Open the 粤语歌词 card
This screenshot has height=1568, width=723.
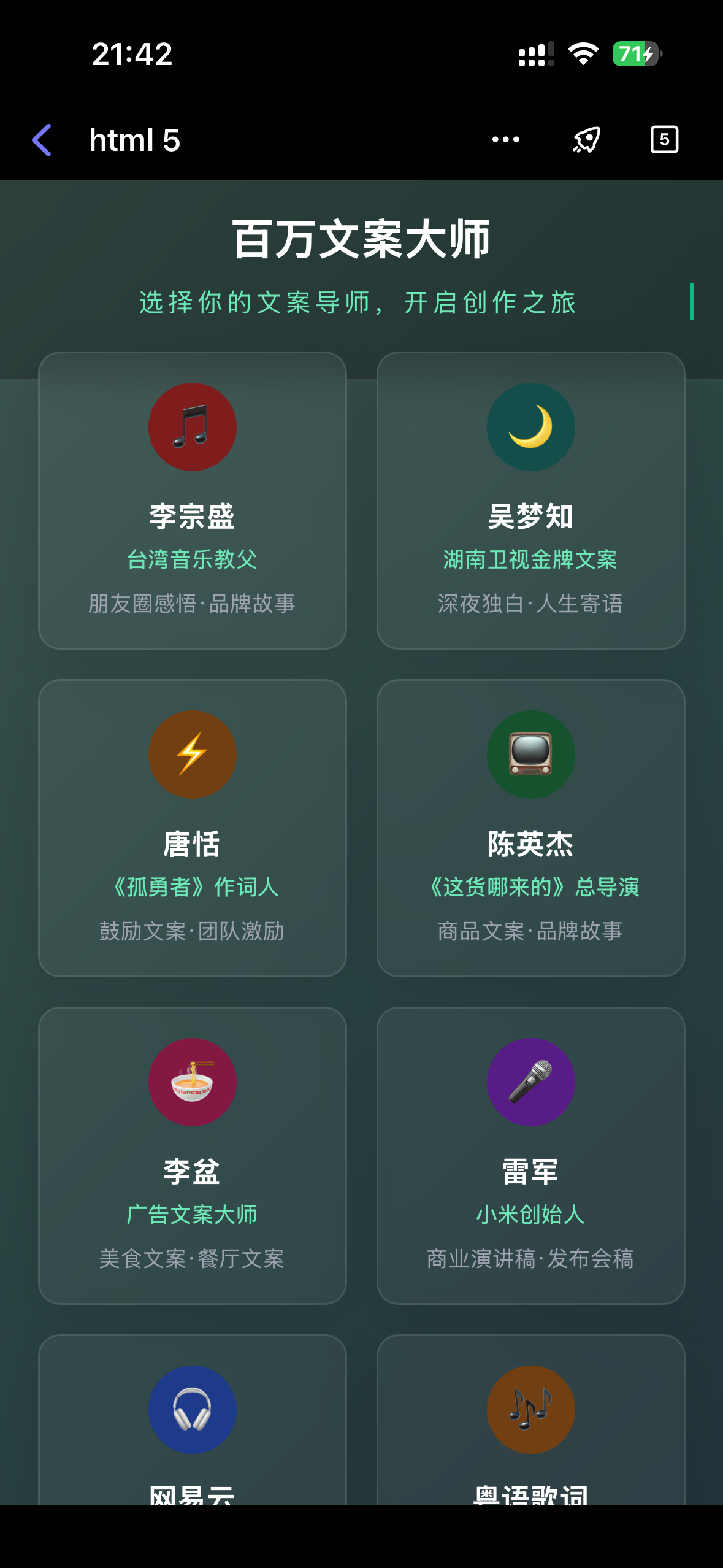531,1420
